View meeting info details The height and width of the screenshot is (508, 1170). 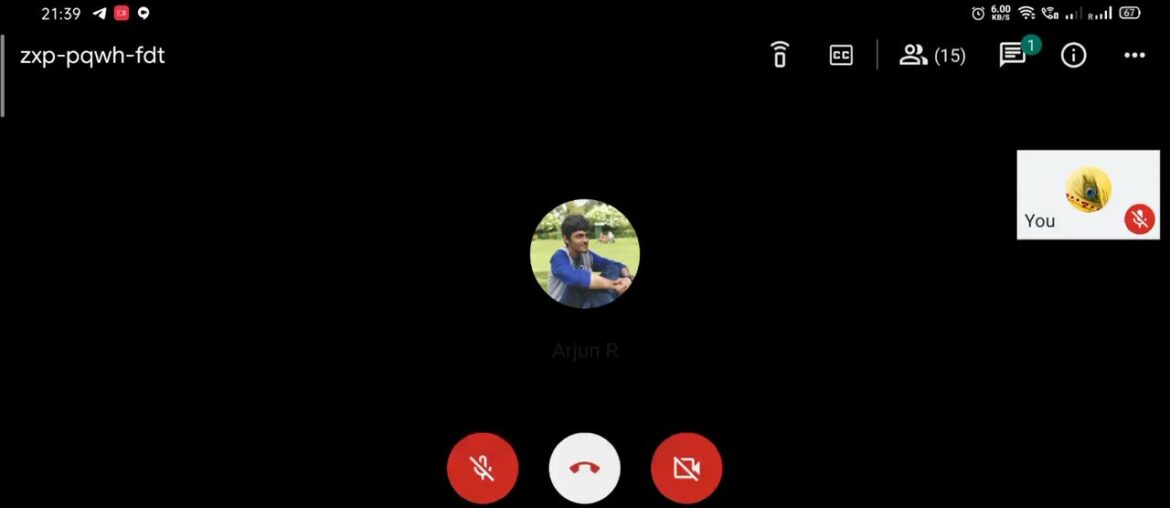(x=1073, y=55)
